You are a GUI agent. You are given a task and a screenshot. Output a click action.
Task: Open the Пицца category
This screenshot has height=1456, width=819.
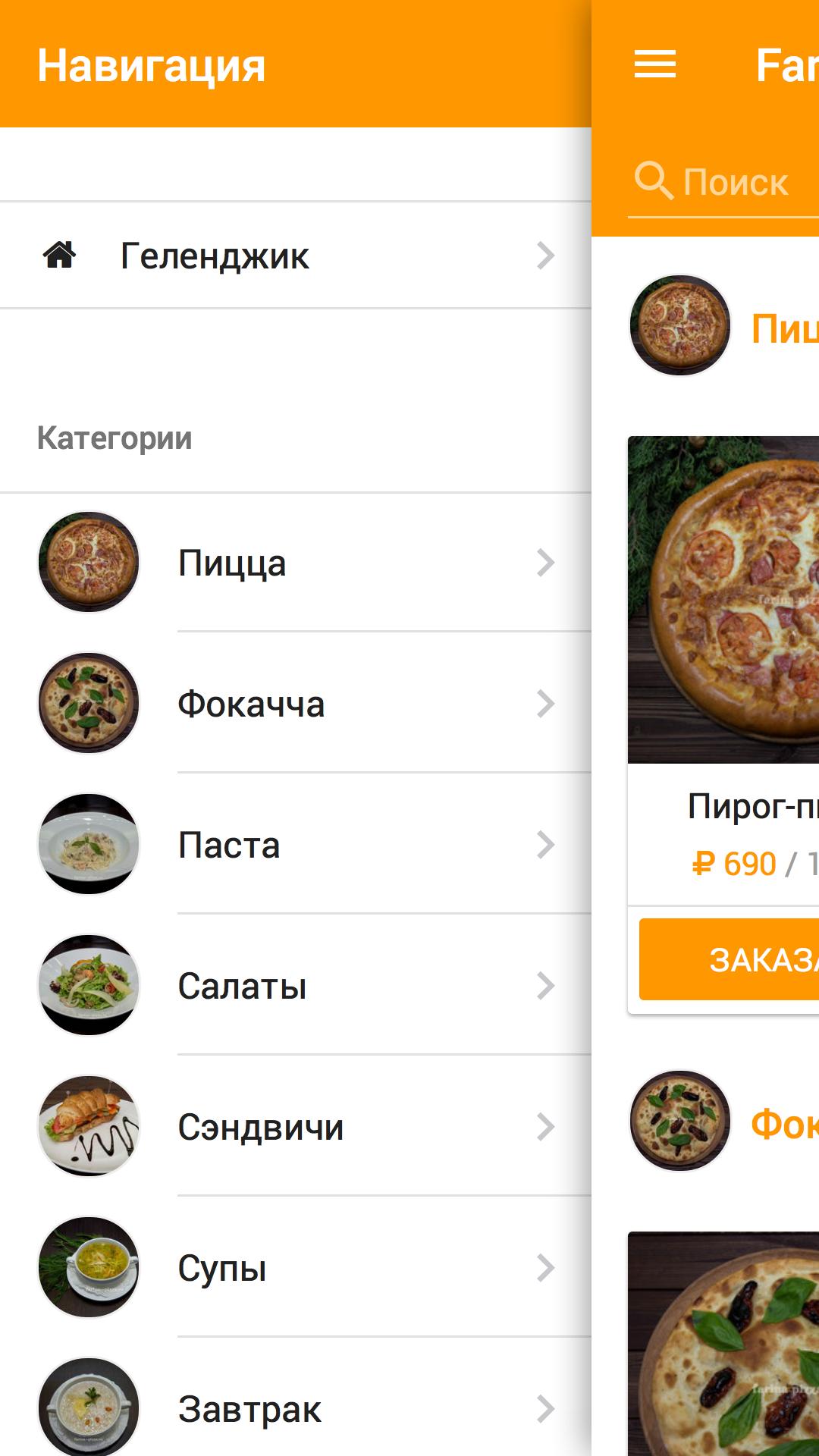tap(296, 562)
